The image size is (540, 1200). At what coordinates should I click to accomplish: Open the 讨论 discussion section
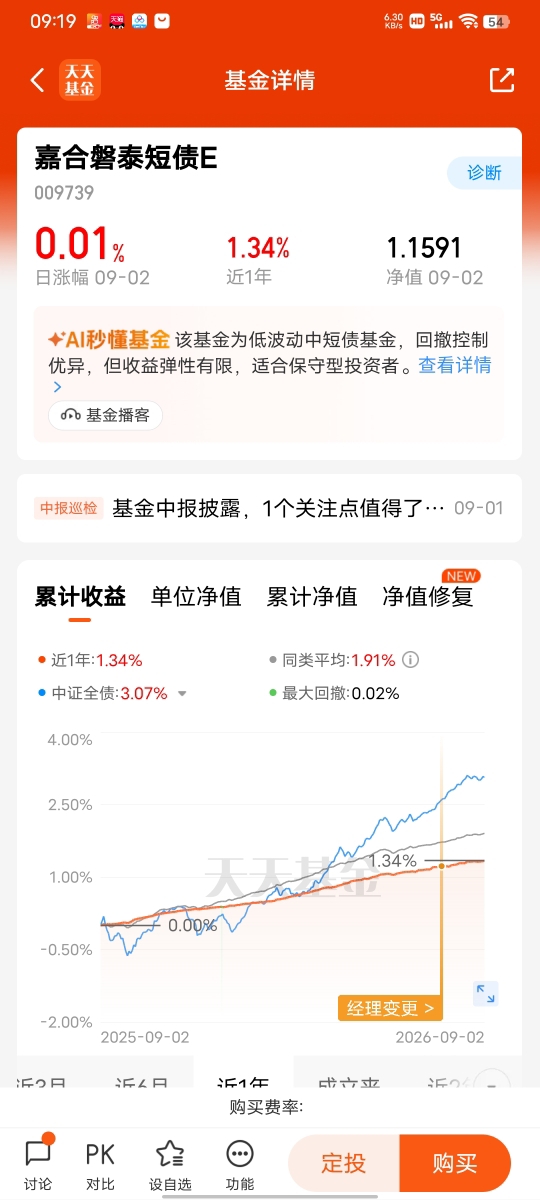point(38,1164)
